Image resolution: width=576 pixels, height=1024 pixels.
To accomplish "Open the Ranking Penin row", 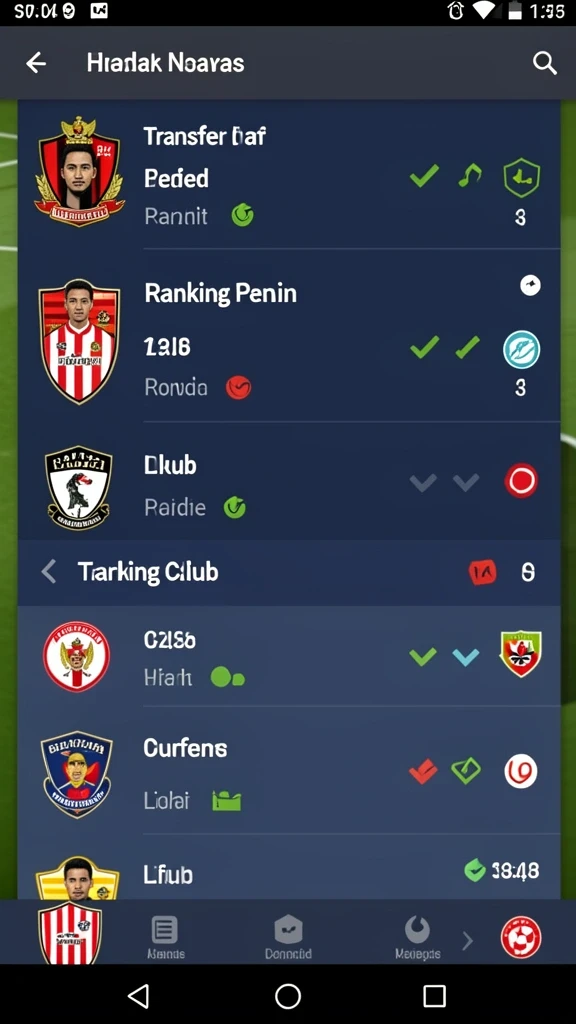I will click(289, 336).
